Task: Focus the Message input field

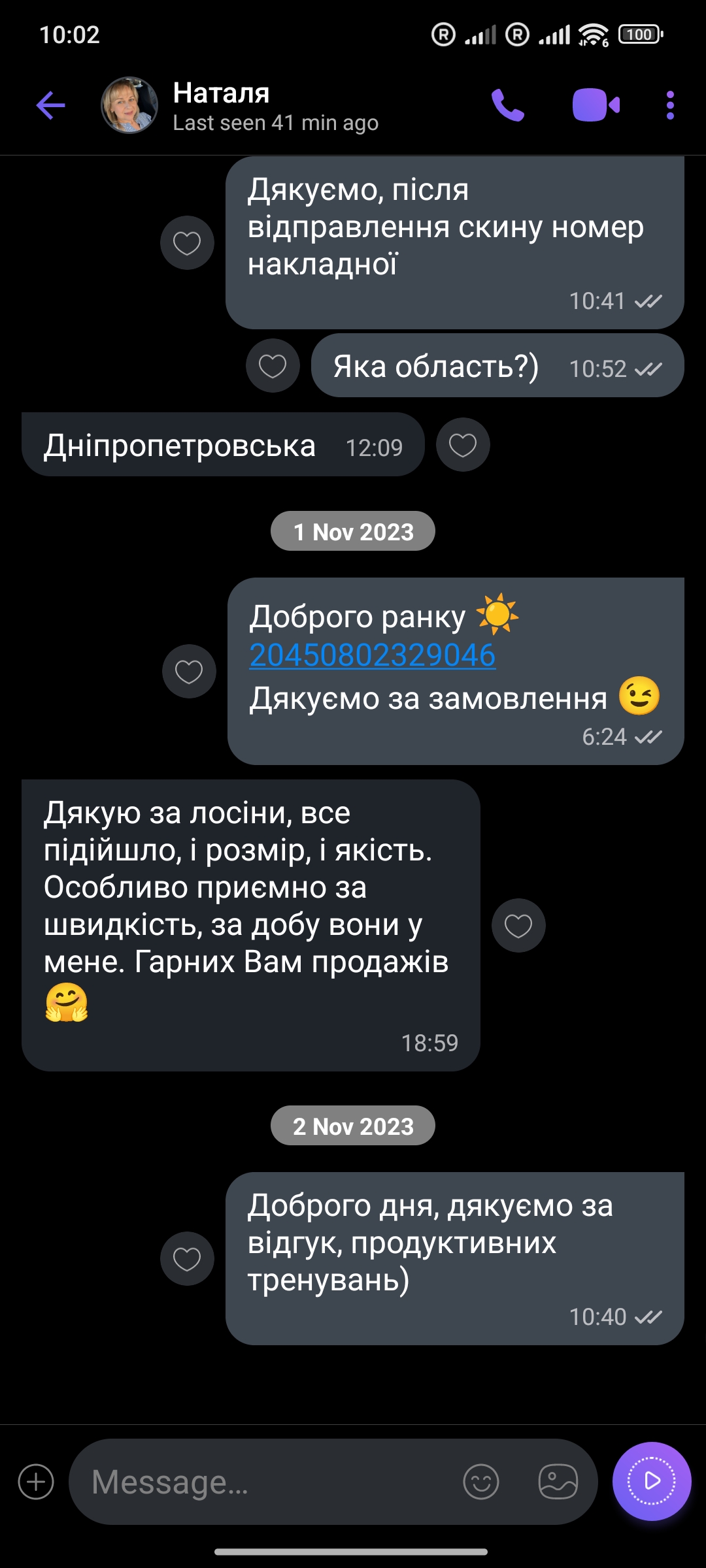Action: 261,1482
